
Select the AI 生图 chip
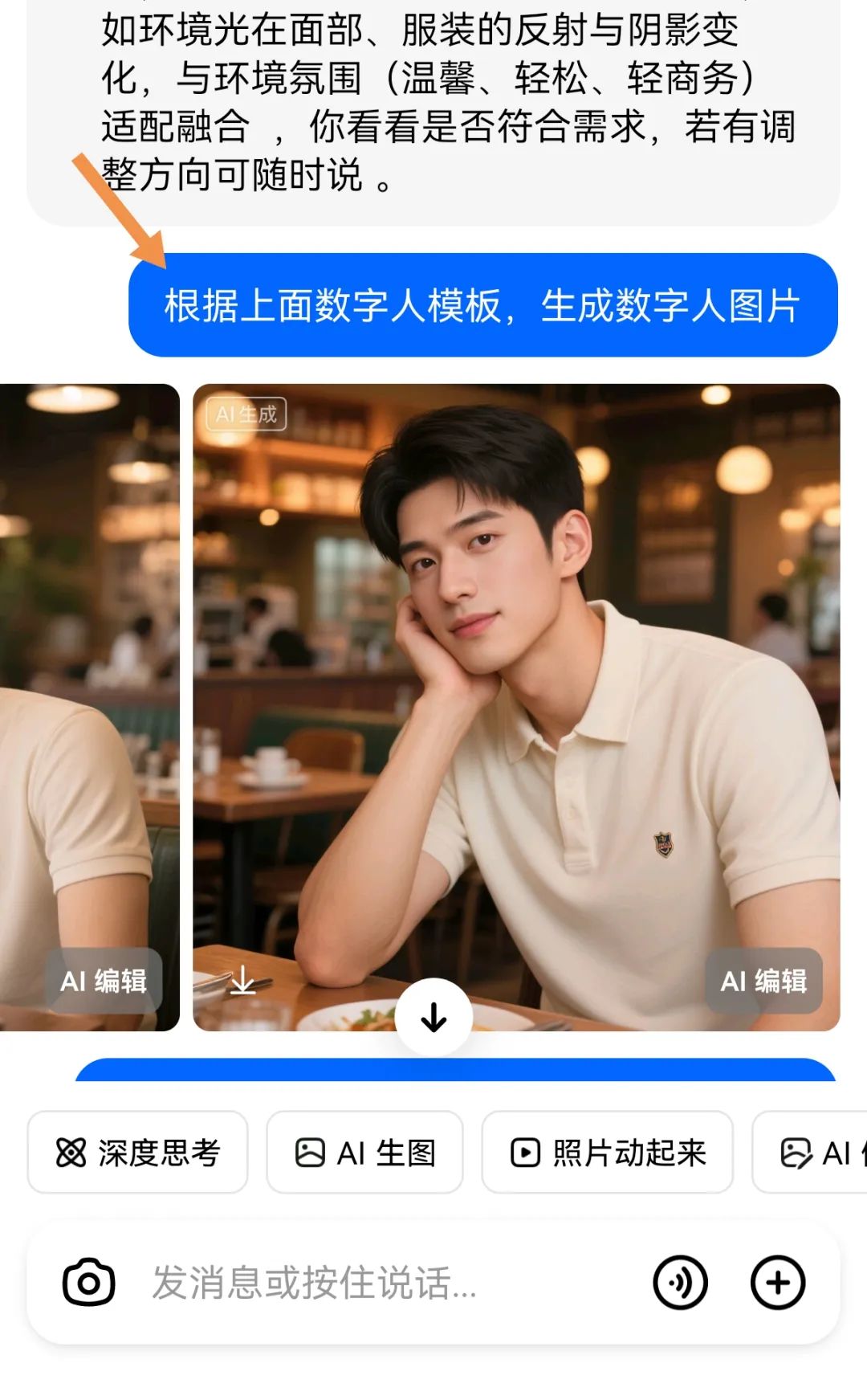click(x=364, y=1153)
